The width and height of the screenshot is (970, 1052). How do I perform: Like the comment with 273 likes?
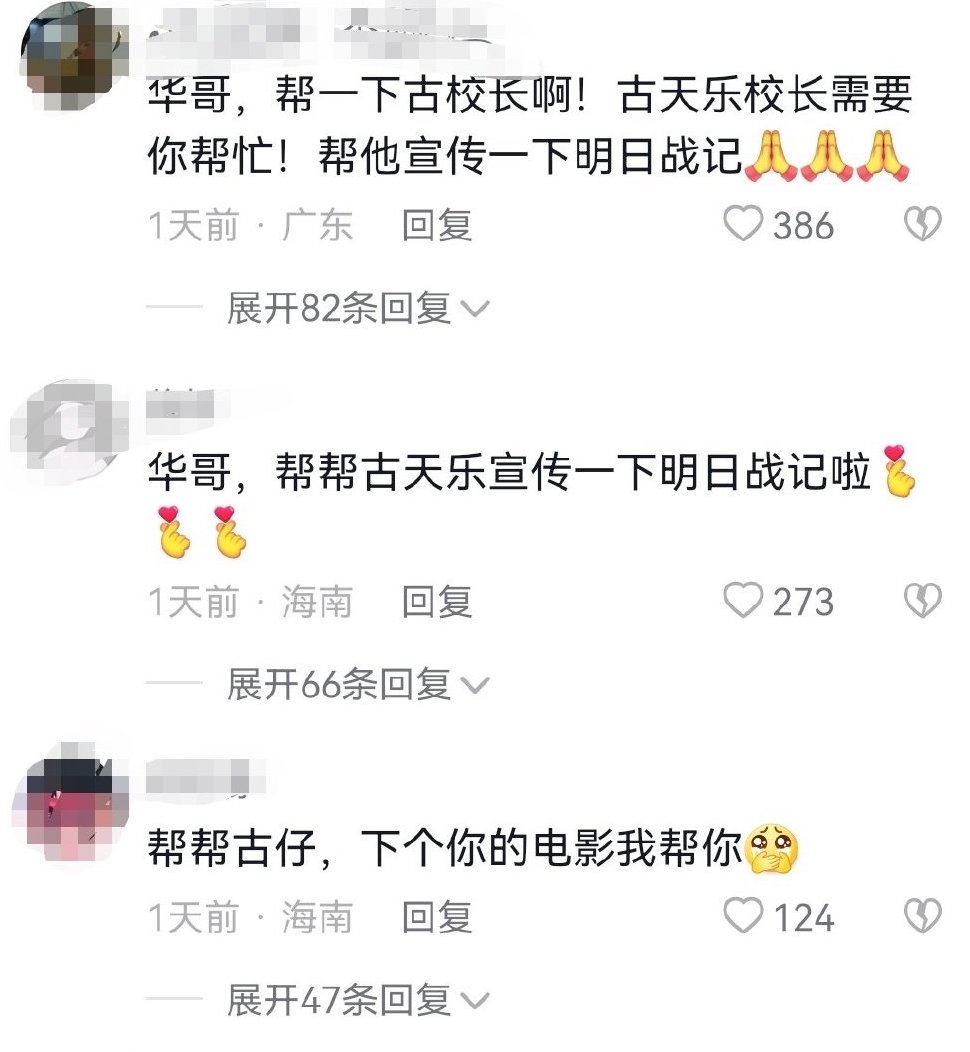pos(743,601)
